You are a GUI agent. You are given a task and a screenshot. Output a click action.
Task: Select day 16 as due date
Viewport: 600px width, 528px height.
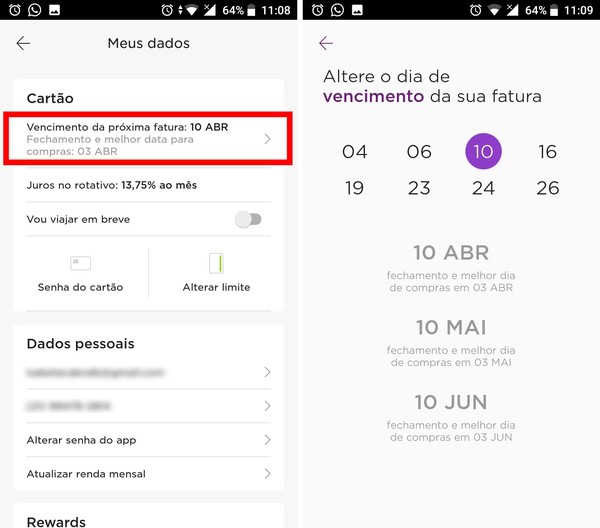[547, 152]
